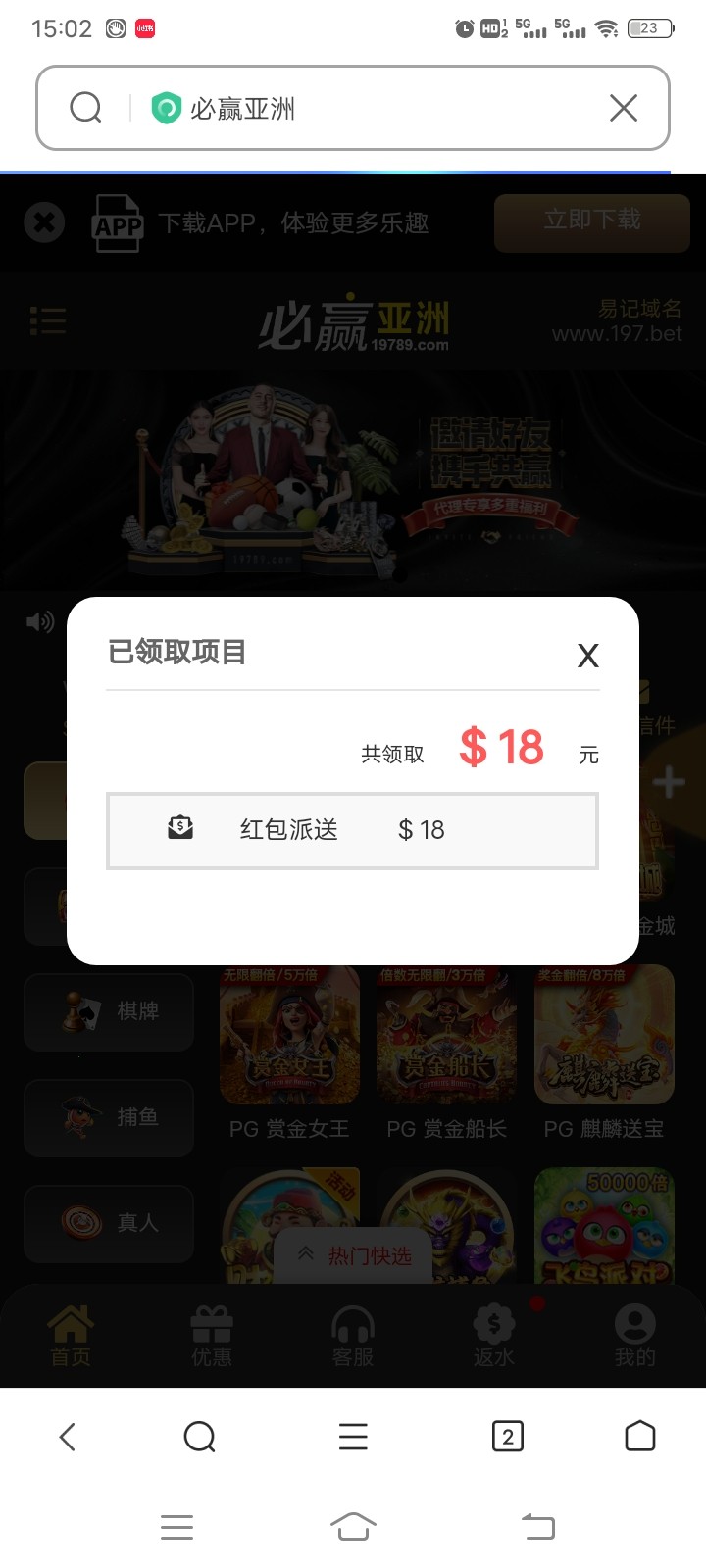706x1568 pixels.
Task: Show the 2 open browser tabs
Action: (507, 1437)
